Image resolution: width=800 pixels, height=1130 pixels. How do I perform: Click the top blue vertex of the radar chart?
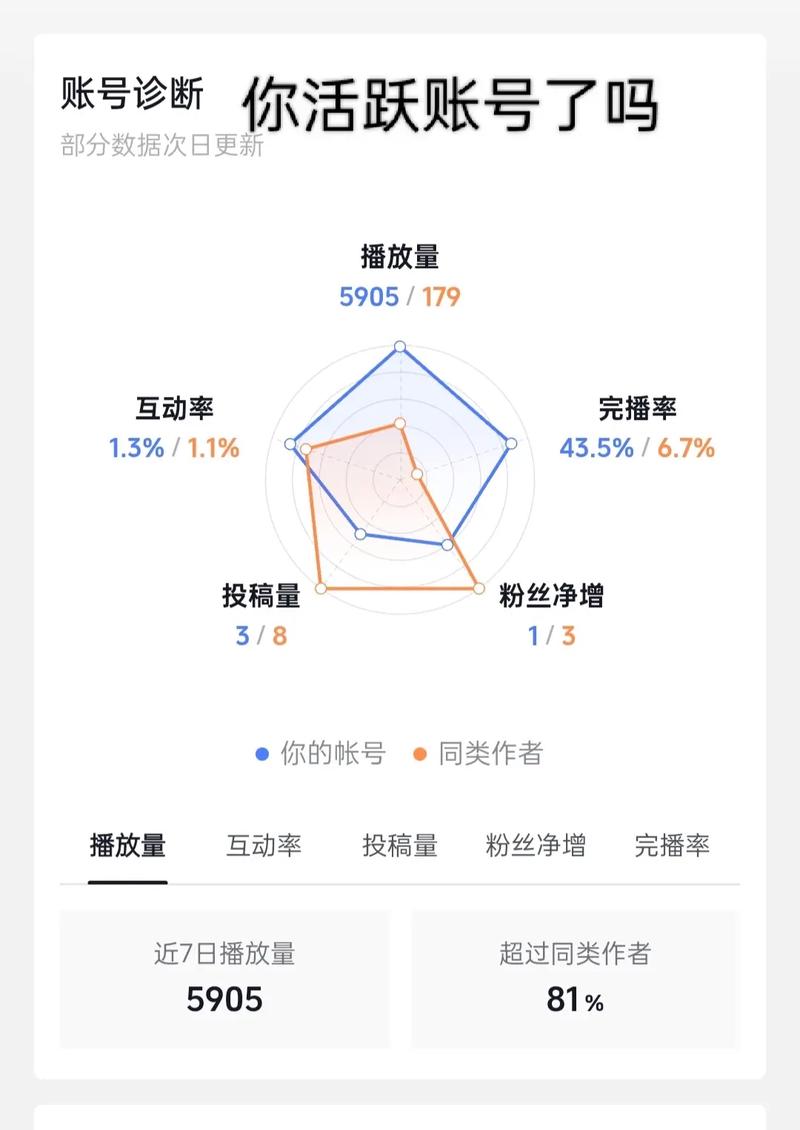click(400, 346)
